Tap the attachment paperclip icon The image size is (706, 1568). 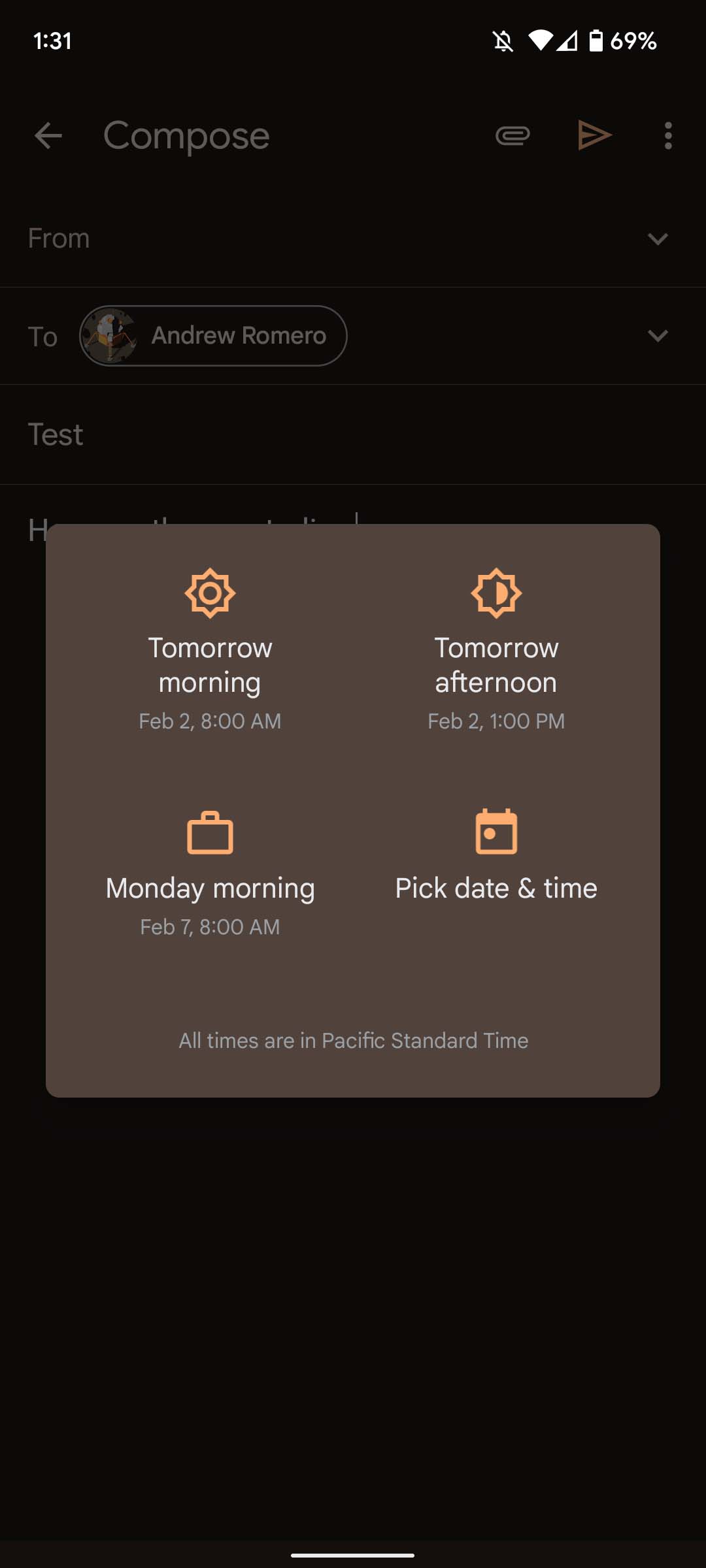513,136
